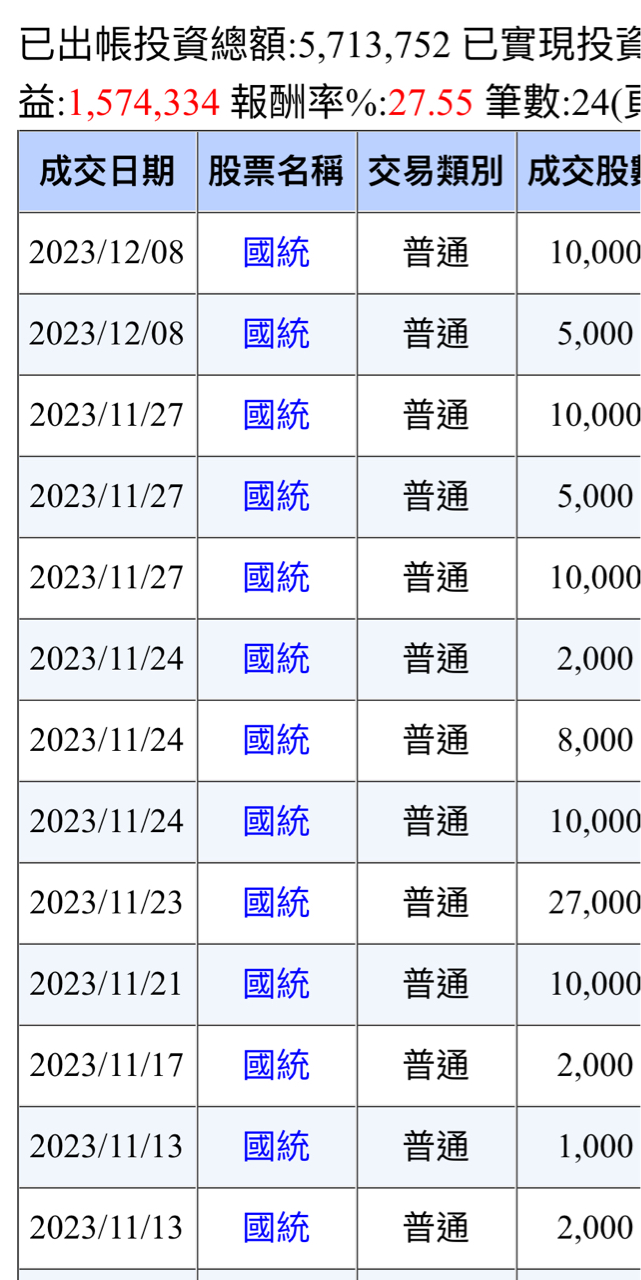View 國統 in 2023/11/13 row with 1,000 shares
The height and width of the screenshot is (1280, 641).
pos(276,1147)
